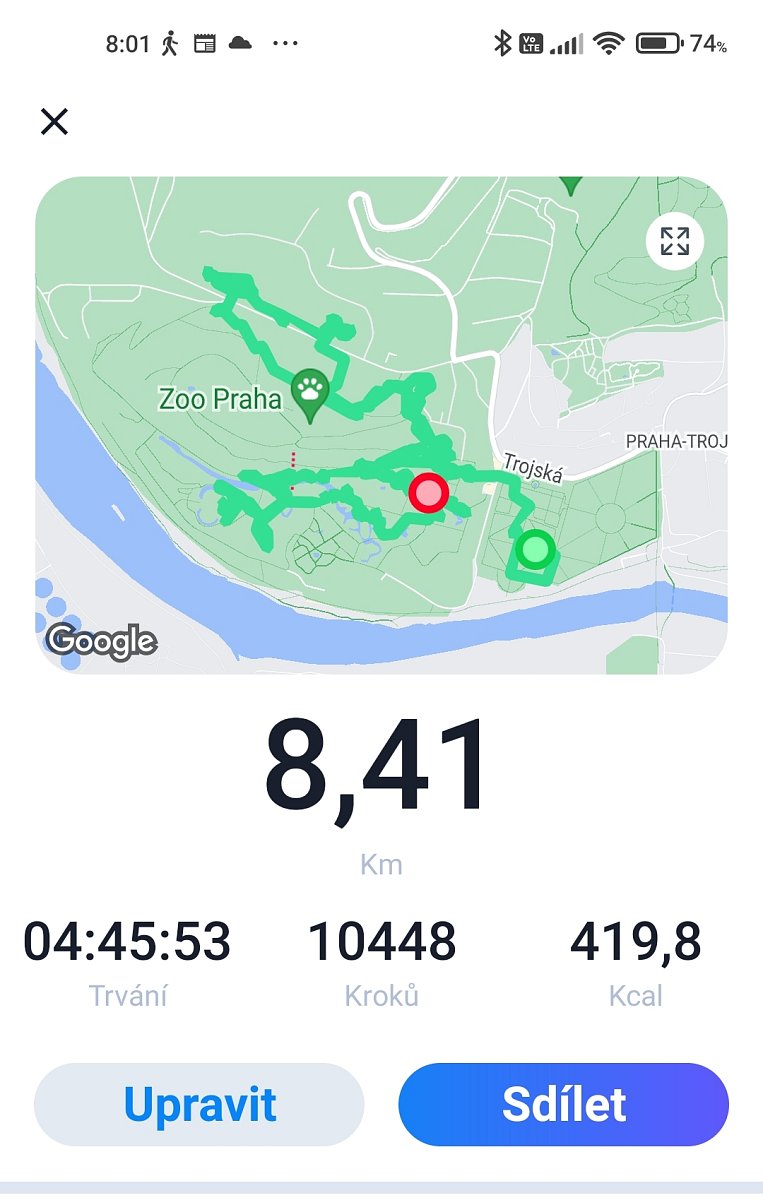763x1200 pixels.
Task: Expand the route map to fullscreen
Action: (x=674, y=241)
